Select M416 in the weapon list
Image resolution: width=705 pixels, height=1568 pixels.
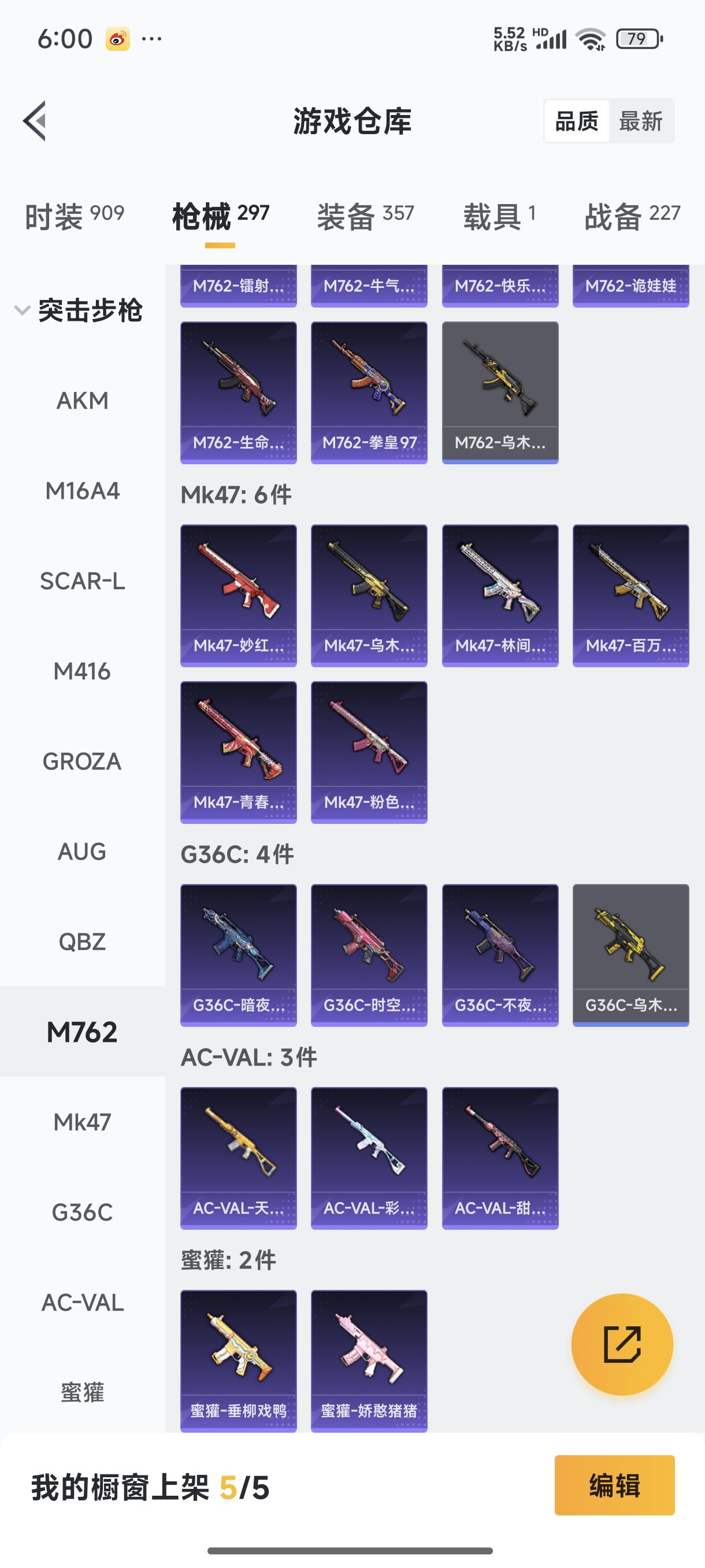82,671
